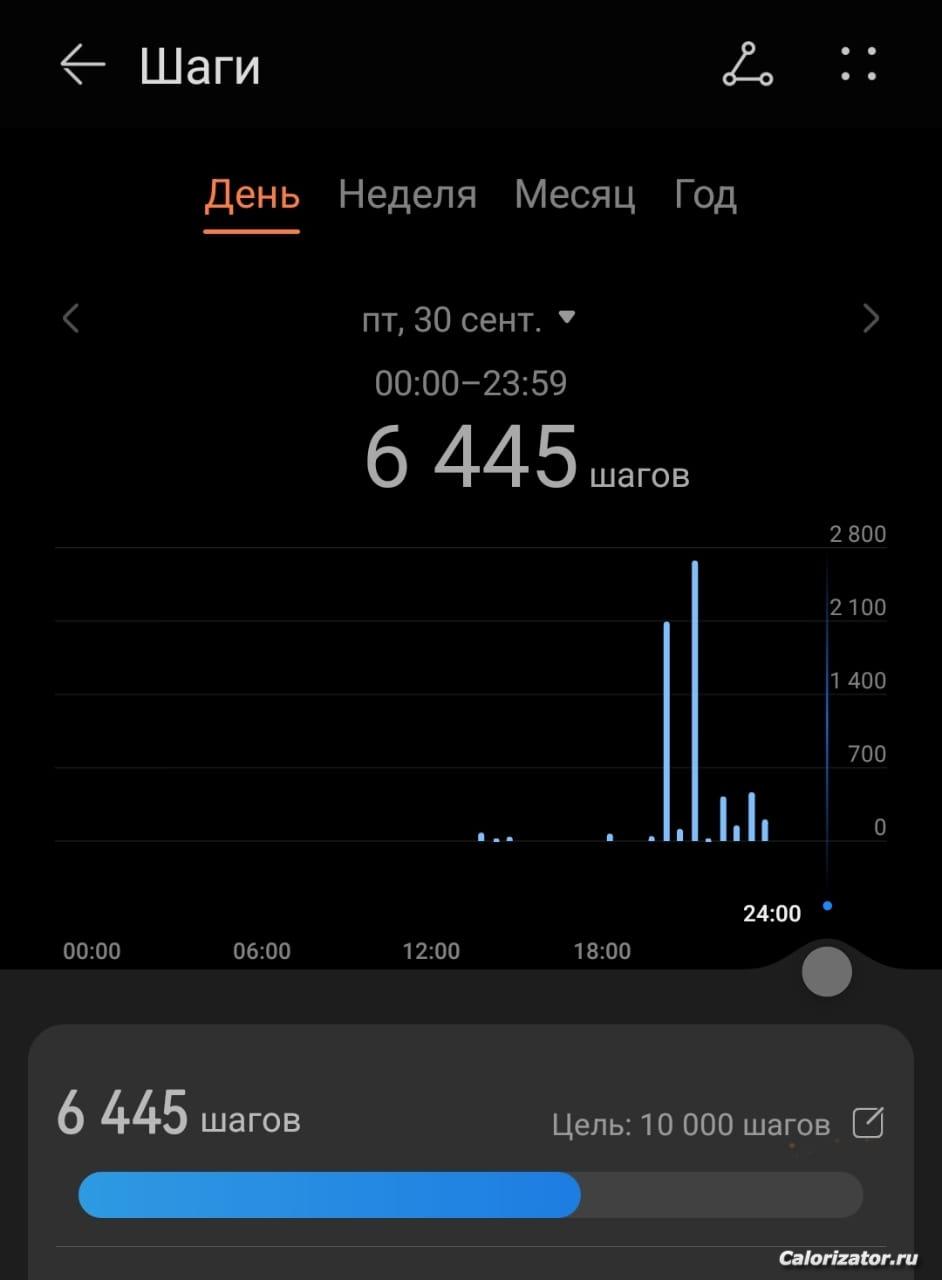Open the route share icon
Screen dimensions: 942x1280
pyautogui.click(x=747, y=66)
